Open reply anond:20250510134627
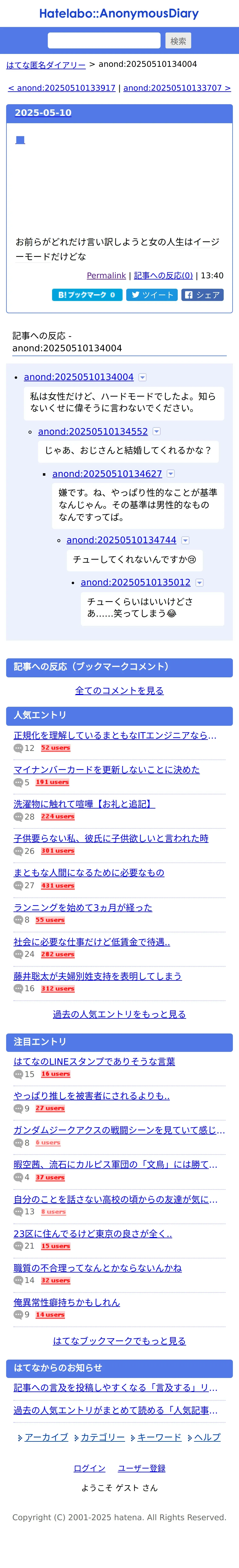This screenshot has width=239, height=1568. coord(107,474)
